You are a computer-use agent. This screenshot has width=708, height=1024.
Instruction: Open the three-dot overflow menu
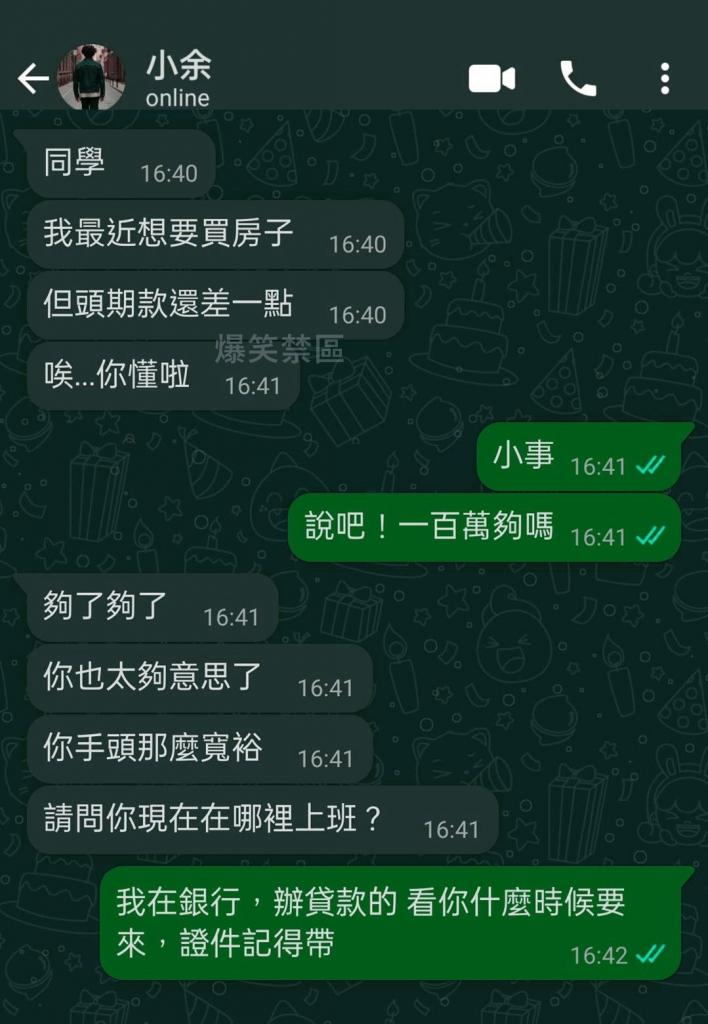click(664, 79)
